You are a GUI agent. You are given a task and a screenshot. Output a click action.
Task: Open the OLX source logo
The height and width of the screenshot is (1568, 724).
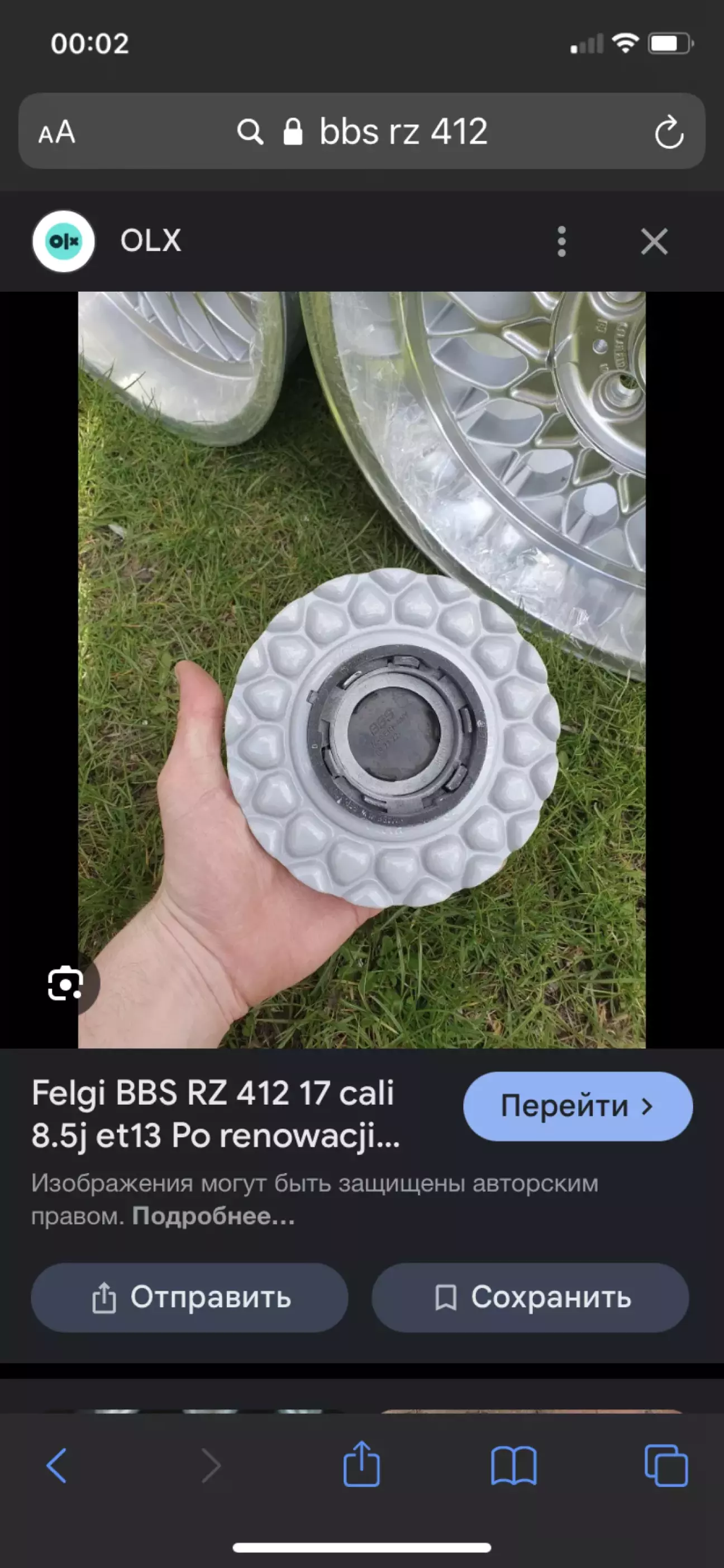(x=63, y=241)
